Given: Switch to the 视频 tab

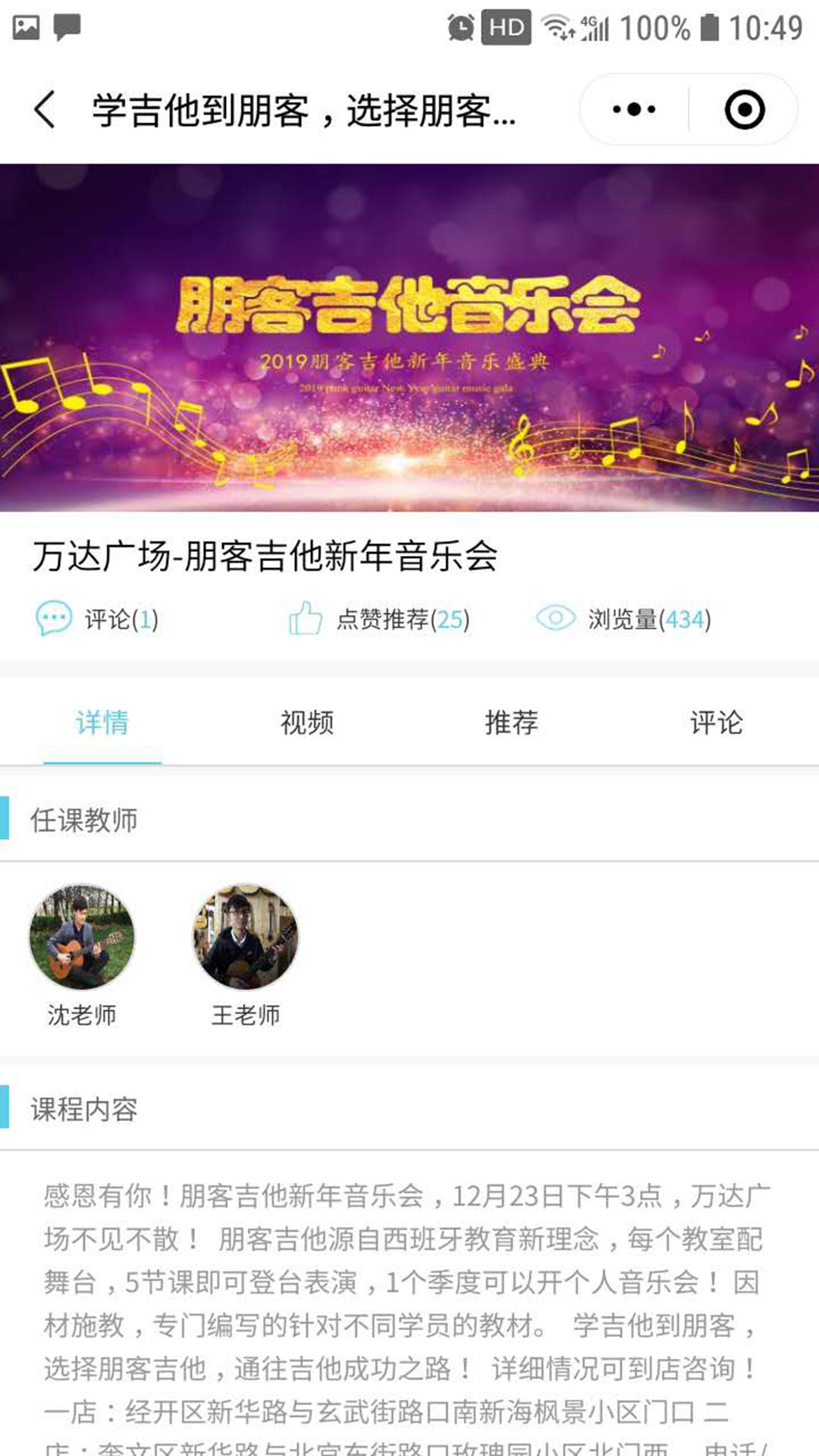Looking at the screenshot, I should tap(306, 722).
